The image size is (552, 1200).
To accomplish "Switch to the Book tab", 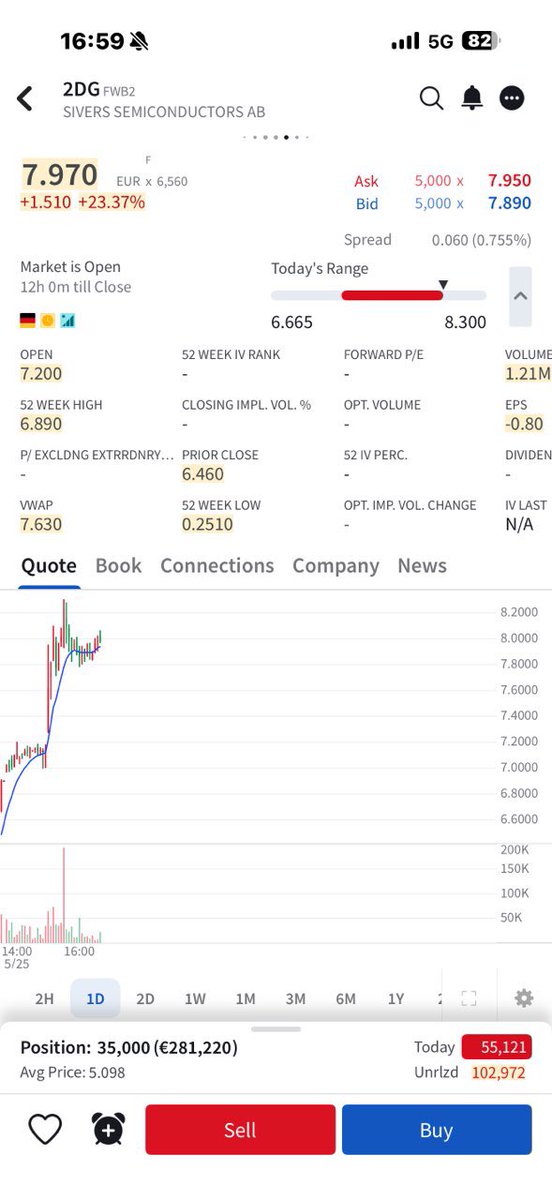I will 118,565.
